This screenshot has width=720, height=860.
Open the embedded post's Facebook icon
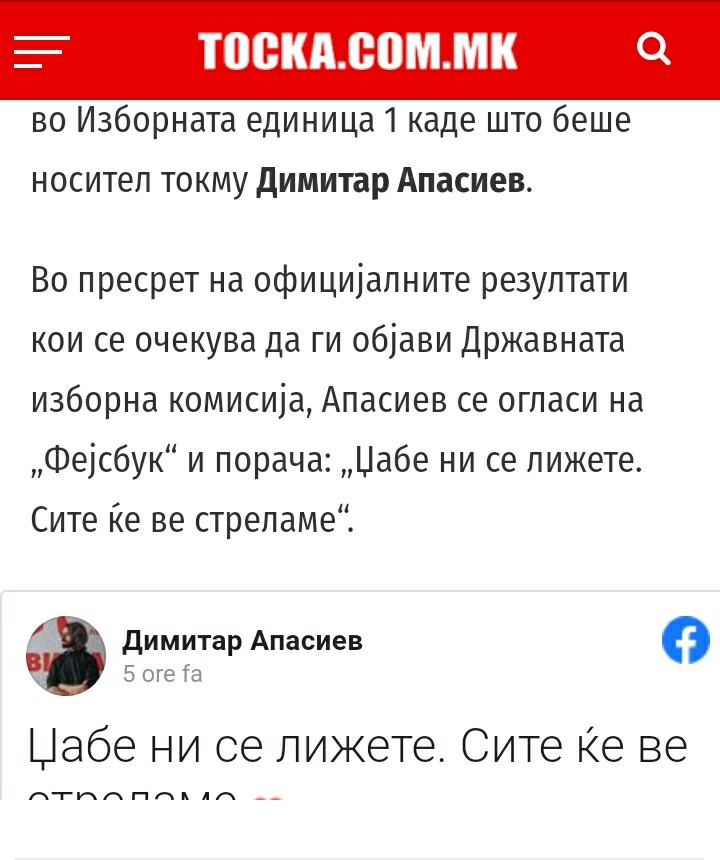686,641
